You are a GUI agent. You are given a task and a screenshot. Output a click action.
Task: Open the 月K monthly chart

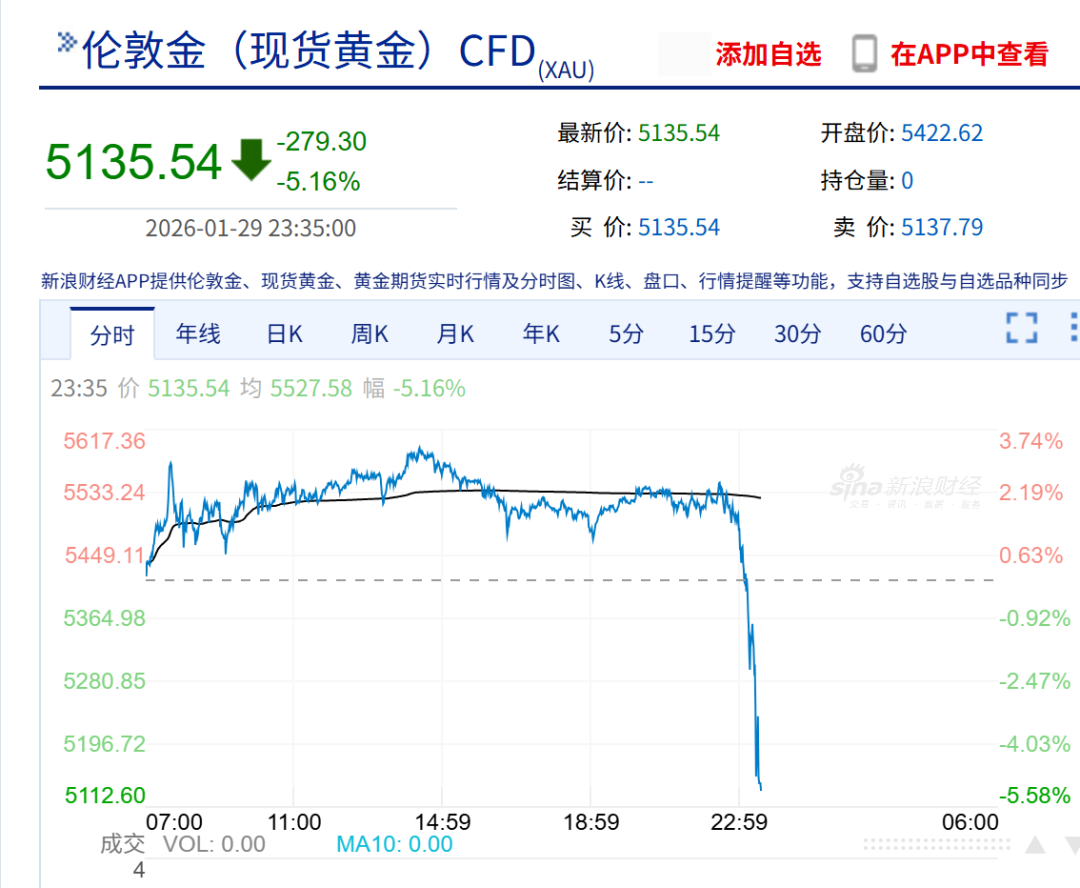(x=455, y=333)
